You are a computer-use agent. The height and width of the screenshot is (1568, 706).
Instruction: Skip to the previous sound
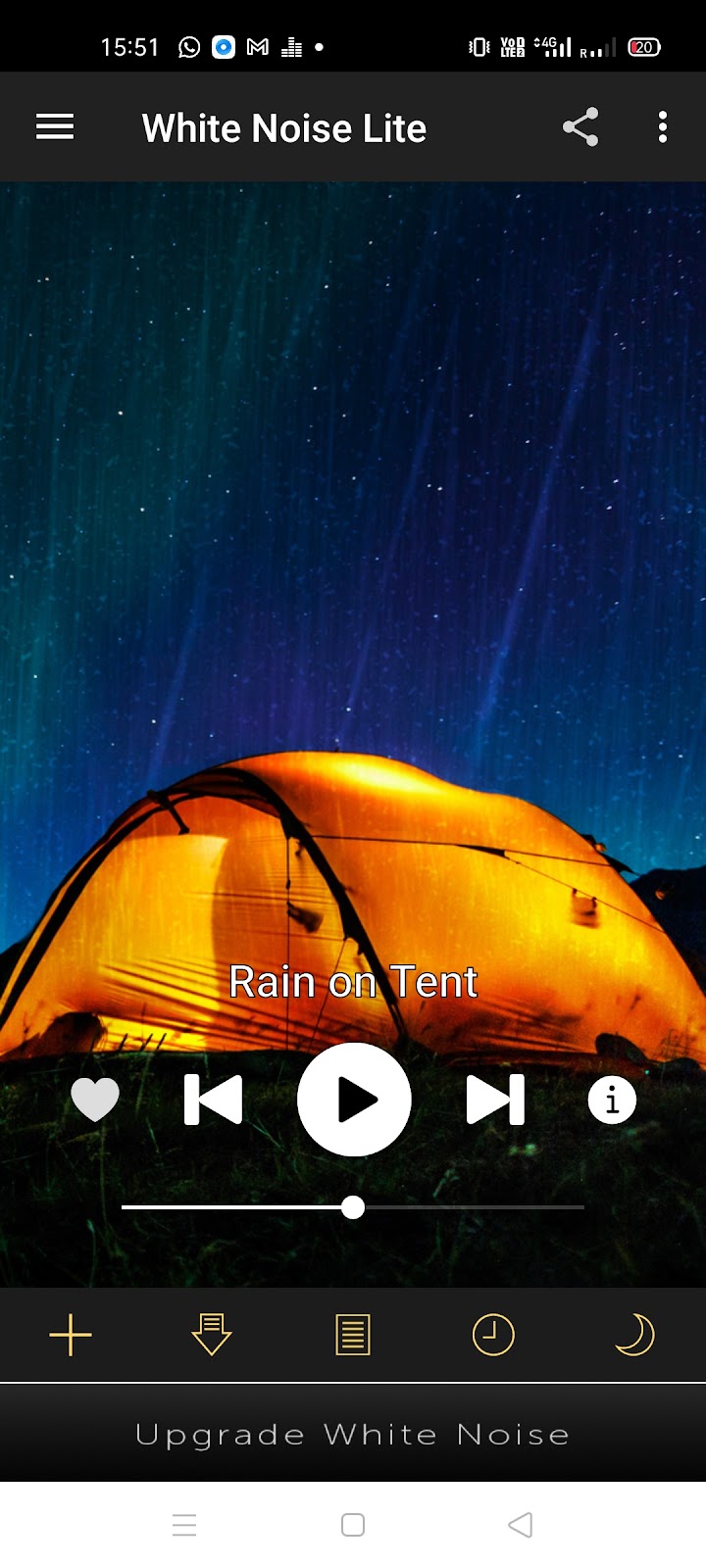click(x=214, y=1100)
